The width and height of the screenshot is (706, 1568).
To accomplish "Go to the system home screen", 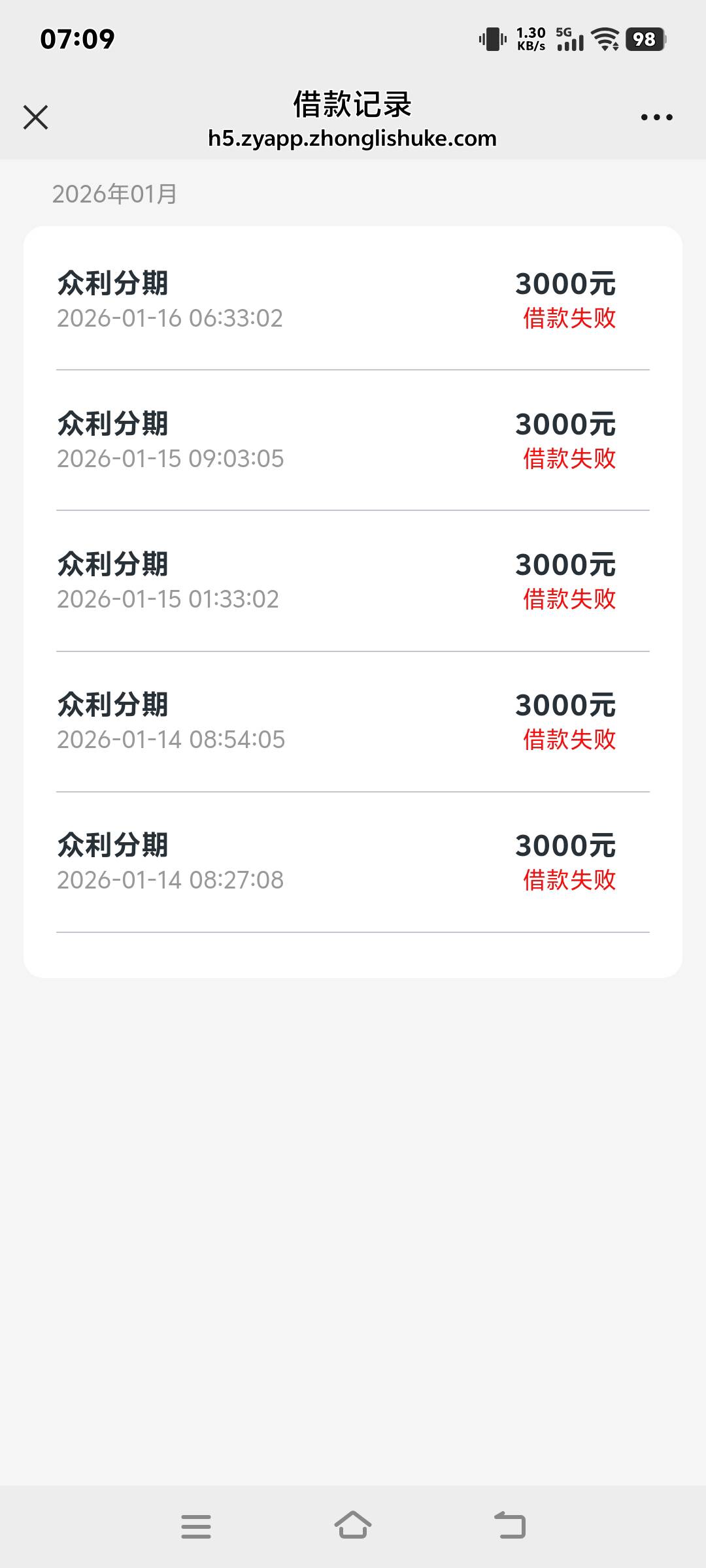I will pyautogui.click(x=353, y=1526).
